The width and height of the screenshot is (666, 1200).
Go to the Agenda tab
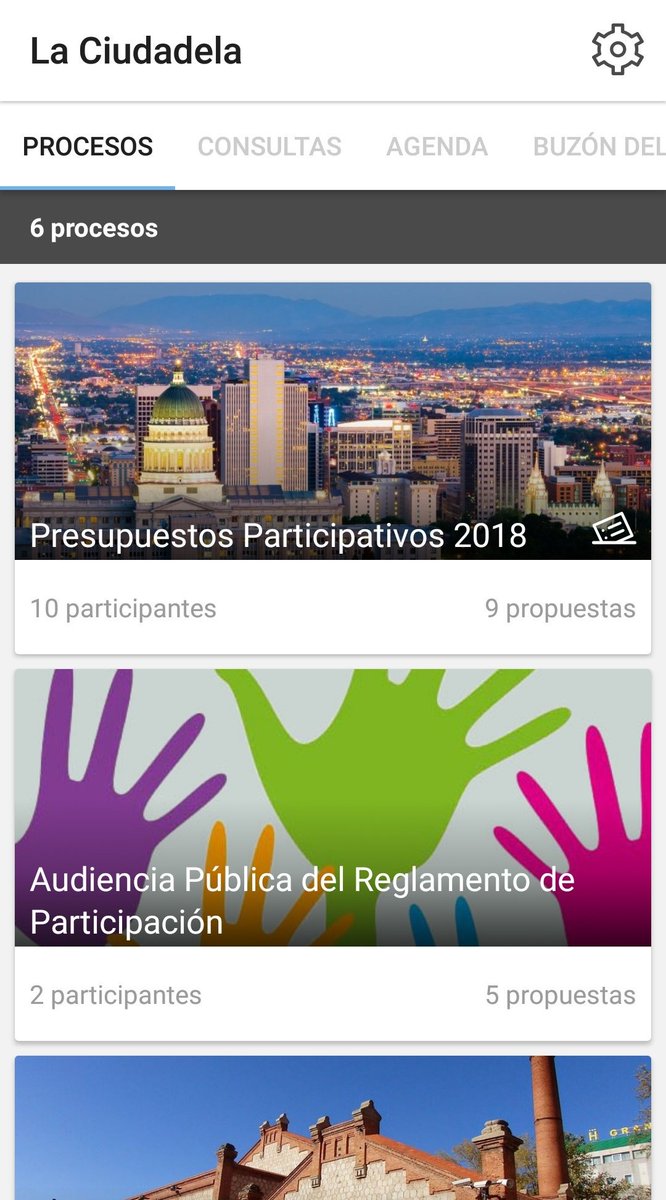[437, 147]
